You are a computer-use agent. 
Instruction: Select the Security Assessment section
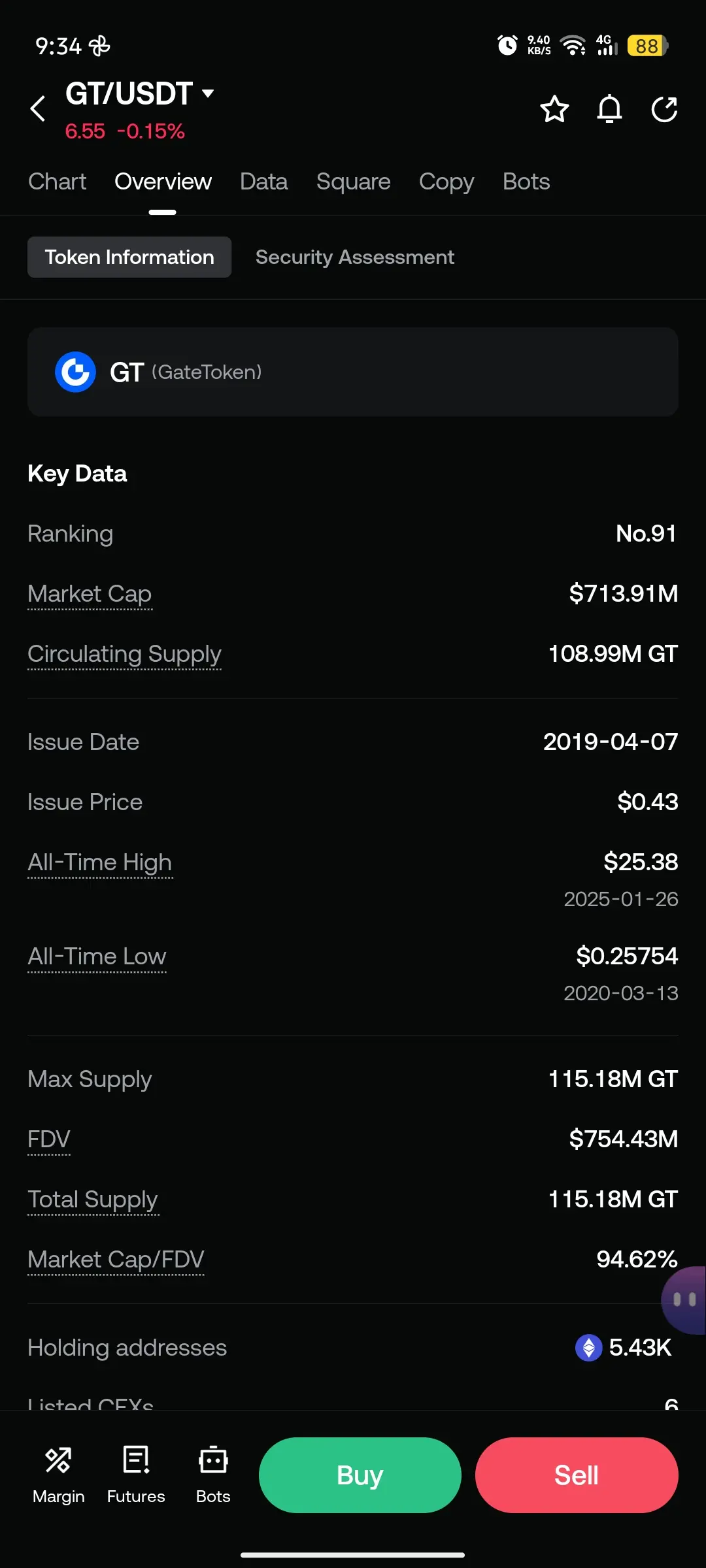354,257
